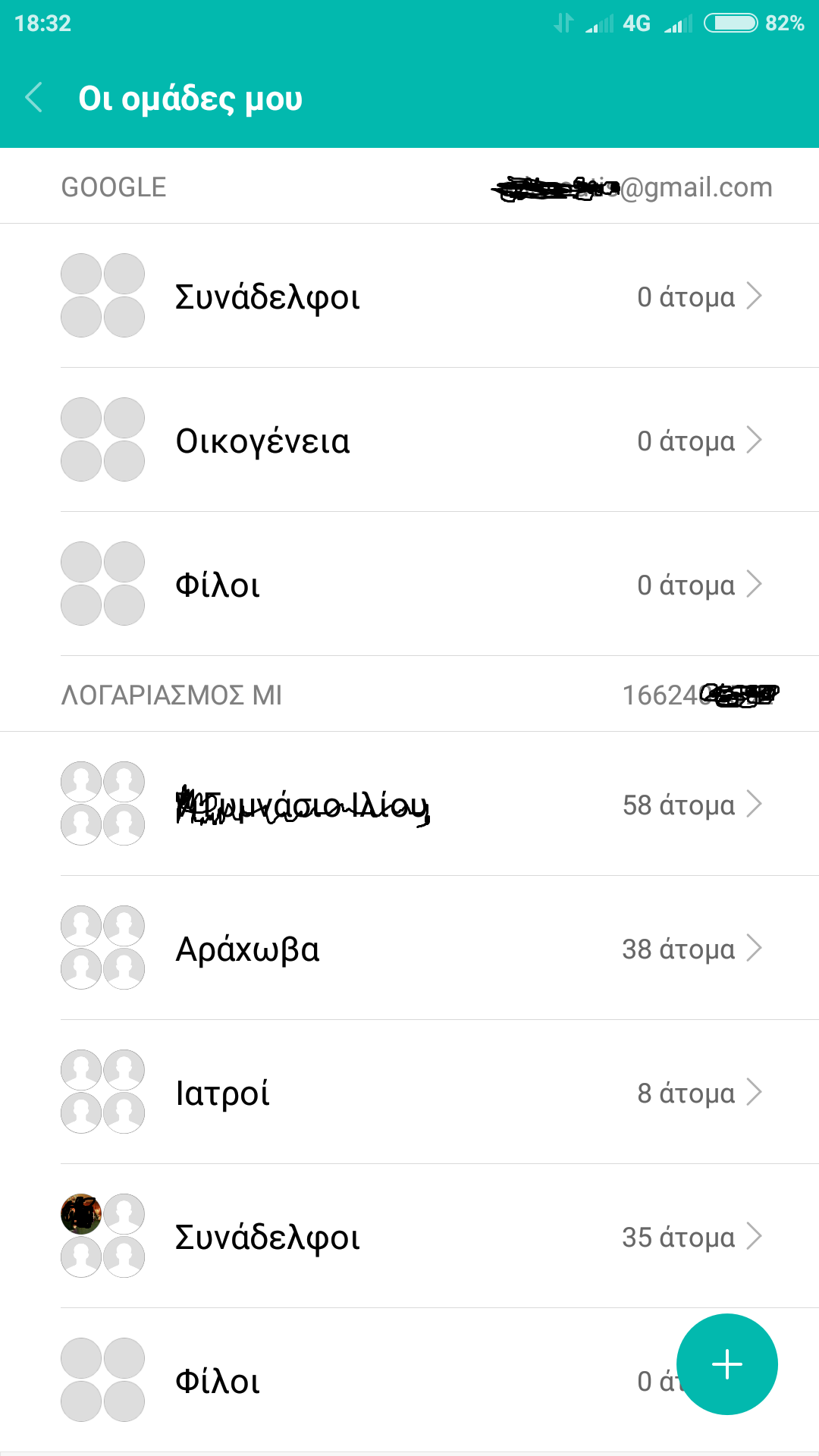Open the group with 58 άτομα
This screenshot has height=1456, width=819.
[409, 804]
